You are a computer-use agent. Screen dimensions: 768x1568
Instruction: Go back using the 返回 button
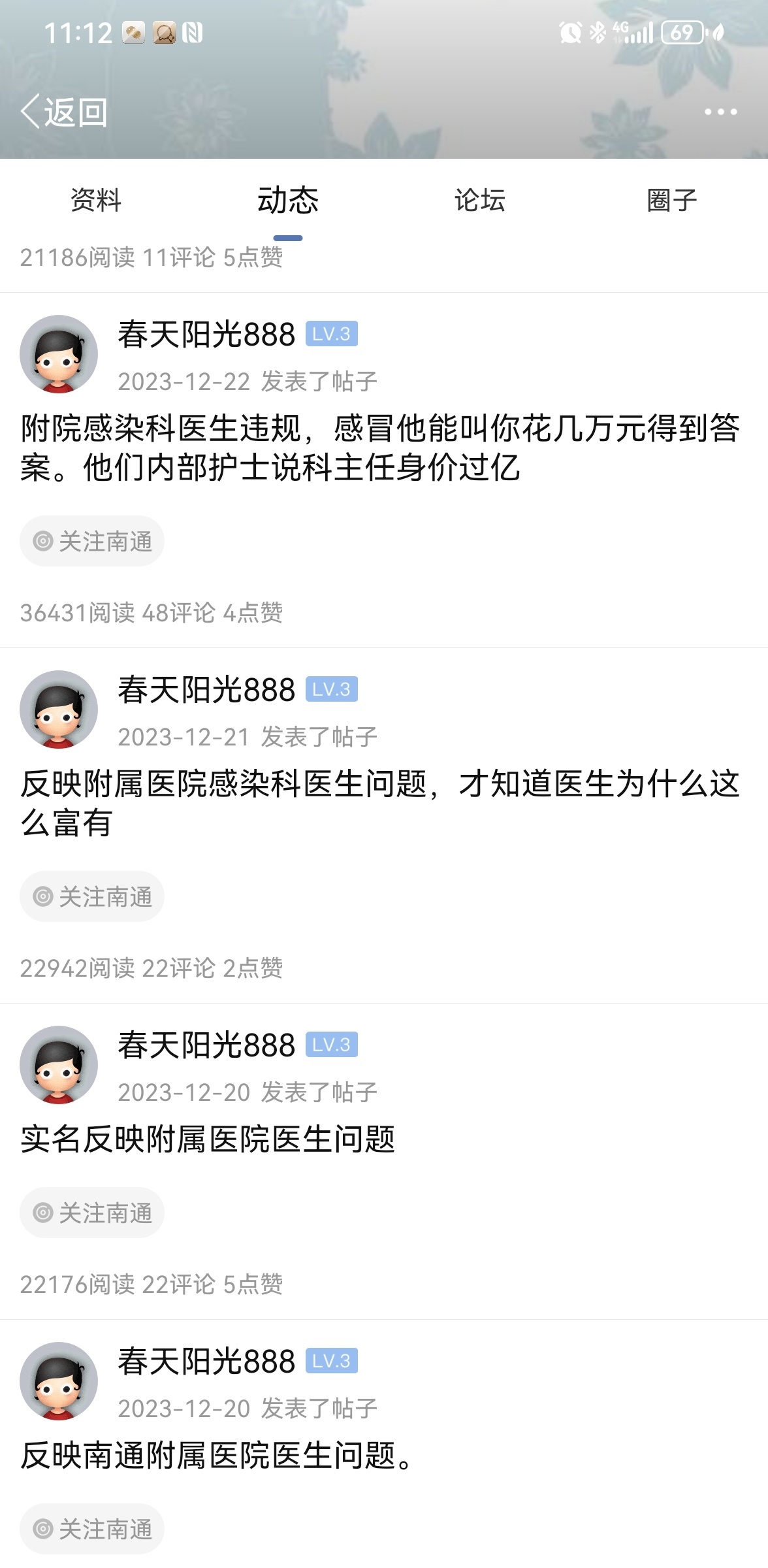click(x=64, y=112)
